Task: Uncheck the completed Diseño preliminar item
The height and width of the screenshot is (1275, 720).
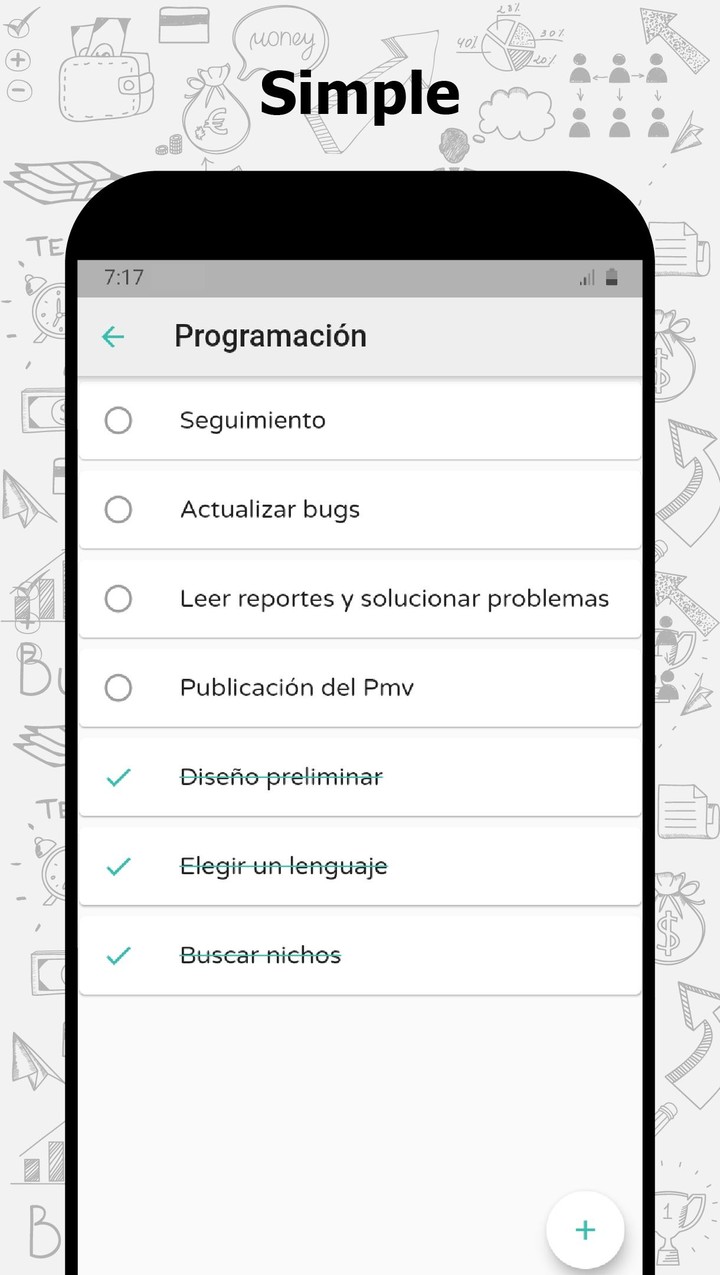Action: pos(118,777)
